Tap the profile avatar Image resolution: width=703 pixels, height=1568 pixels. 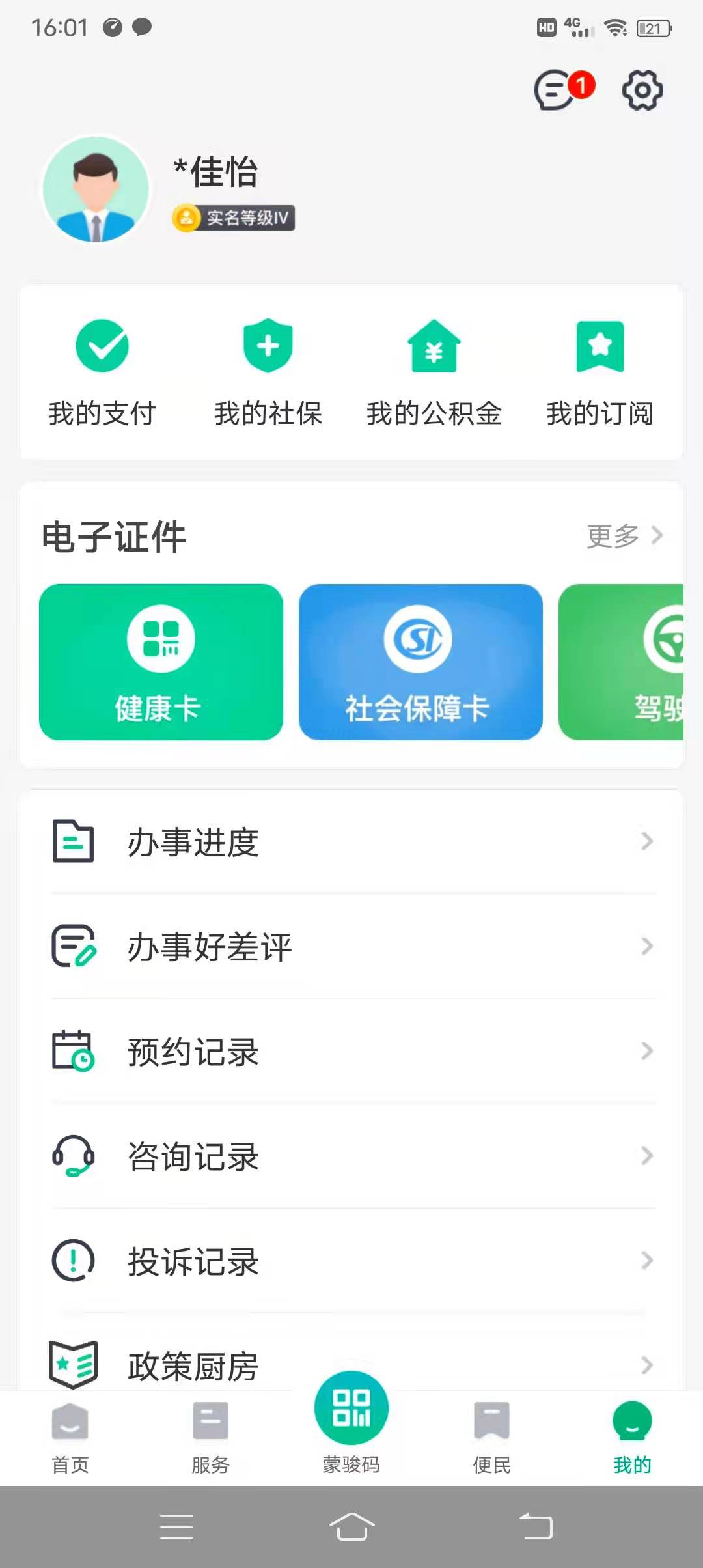[96, 189]
